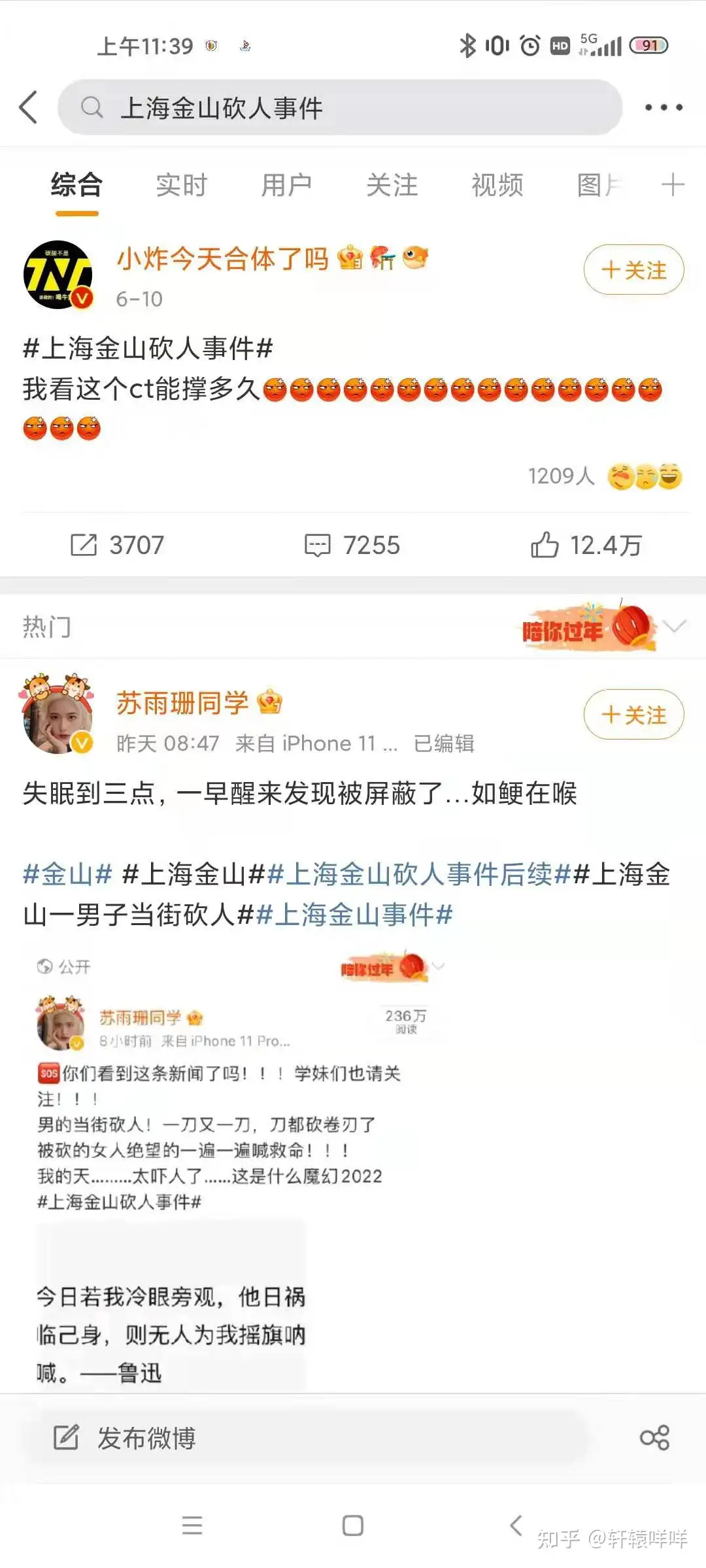The height and width of the screenshot is (1568, 706).
Task: Repost the post with 3707 shares
Action: pyautogui.click(x=118, y=545)
